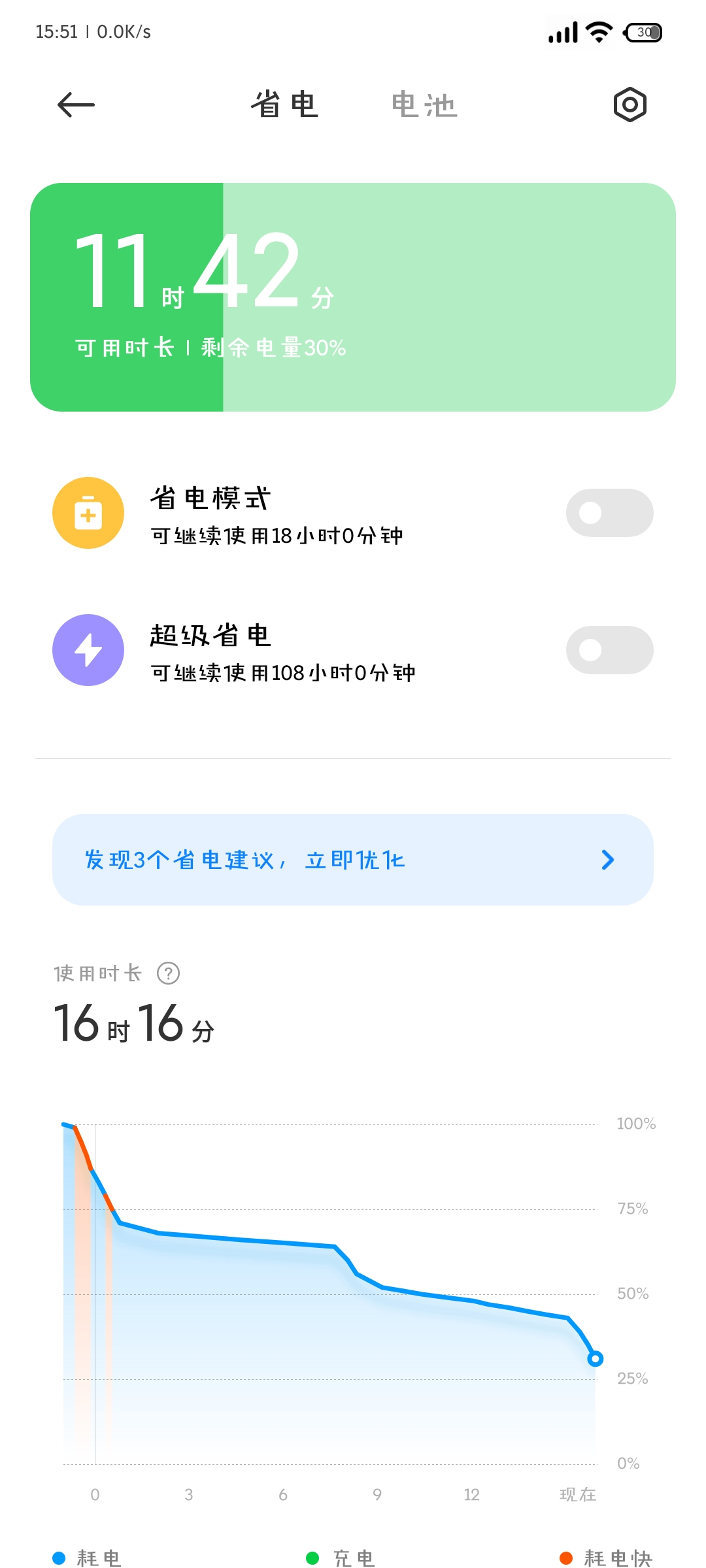
Task: Turn on 超级省电 toggle
Action: [609, 650]
